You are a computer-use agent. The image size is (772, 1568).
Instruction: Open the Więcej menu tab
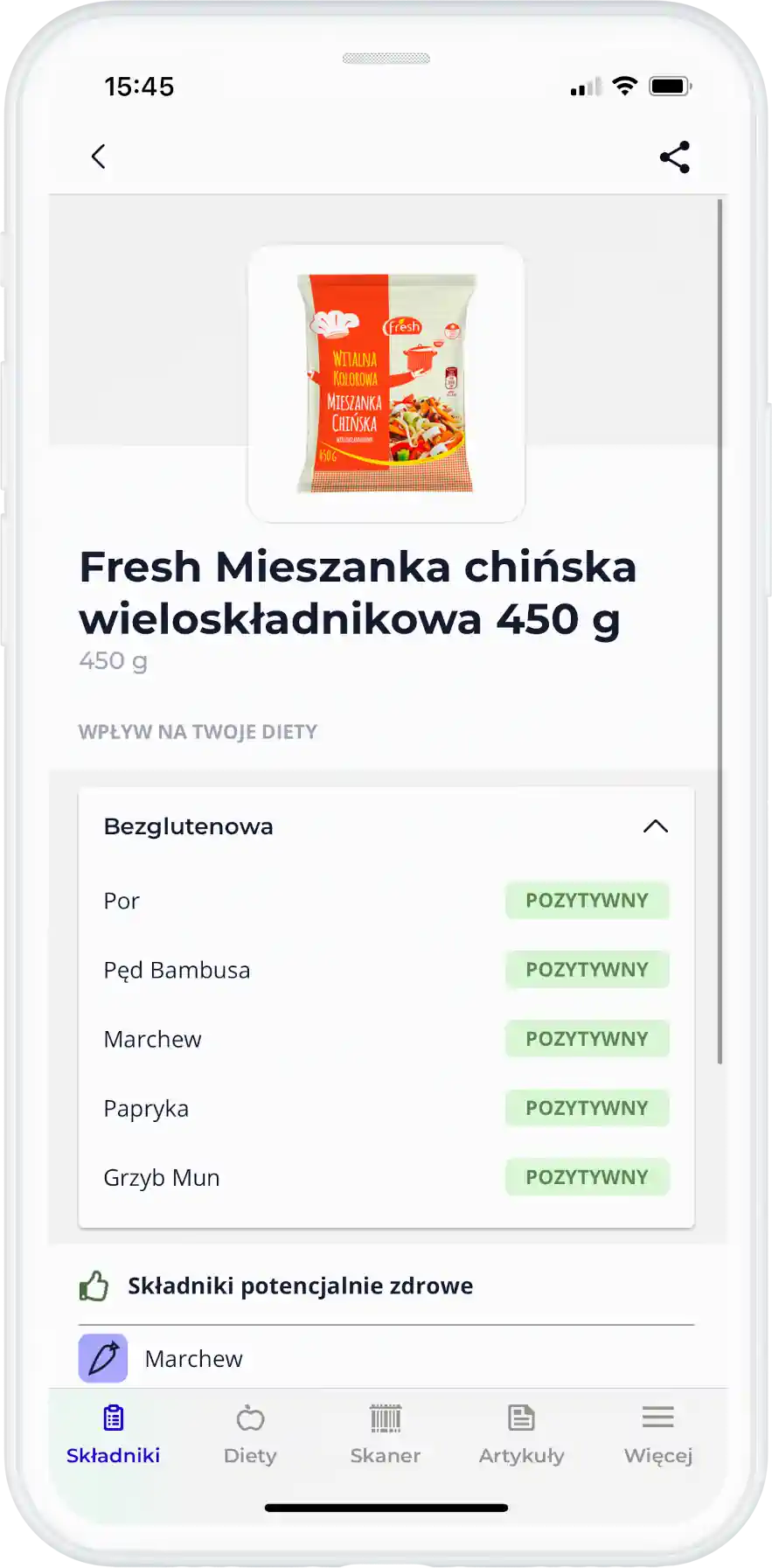(x=657, y=1434)
